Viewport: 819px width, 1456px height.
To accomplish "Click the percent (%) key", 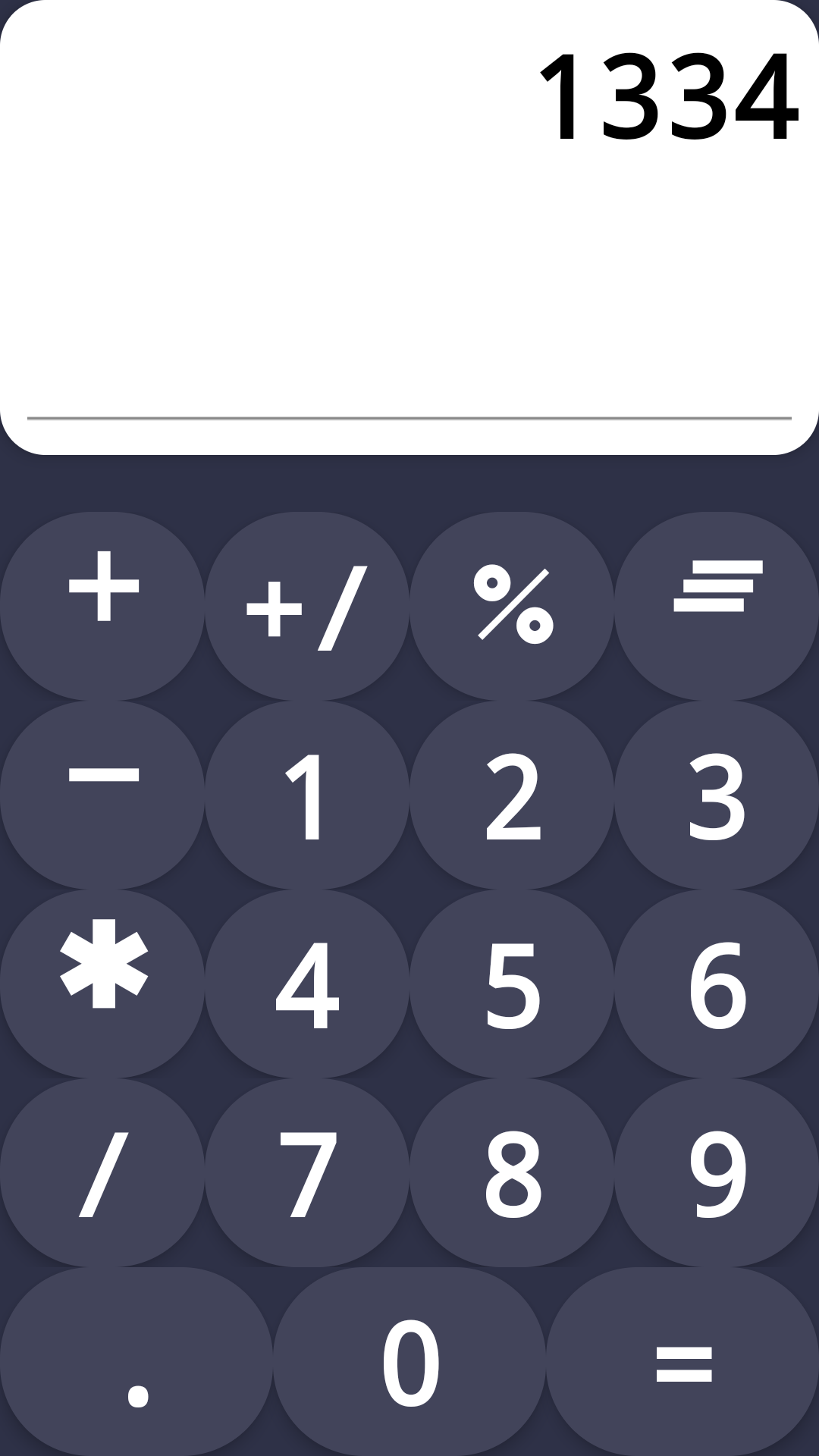I will (x=512, y=603).
